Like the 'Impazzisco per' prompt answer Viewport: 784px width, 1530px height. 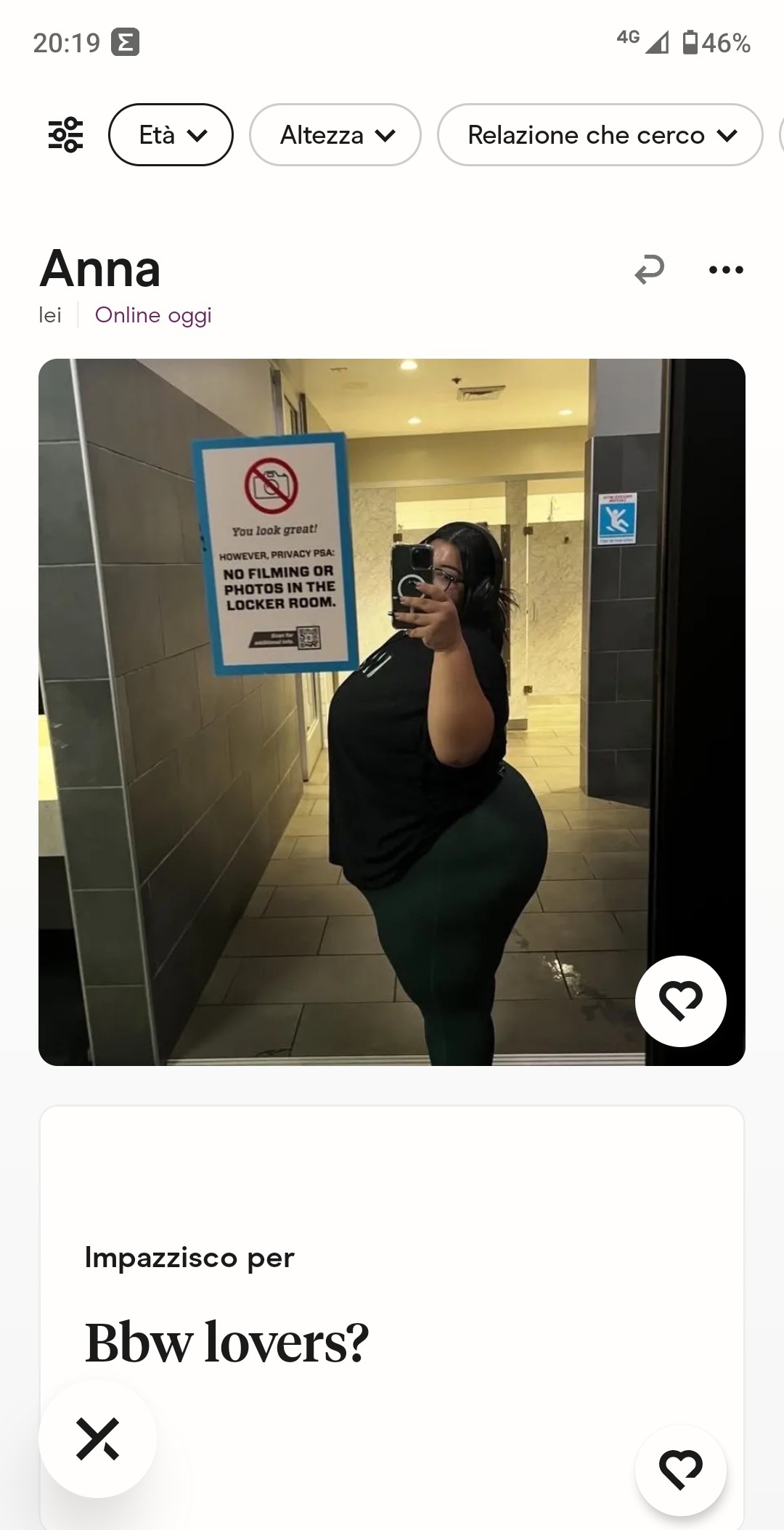coord(680,1470)
